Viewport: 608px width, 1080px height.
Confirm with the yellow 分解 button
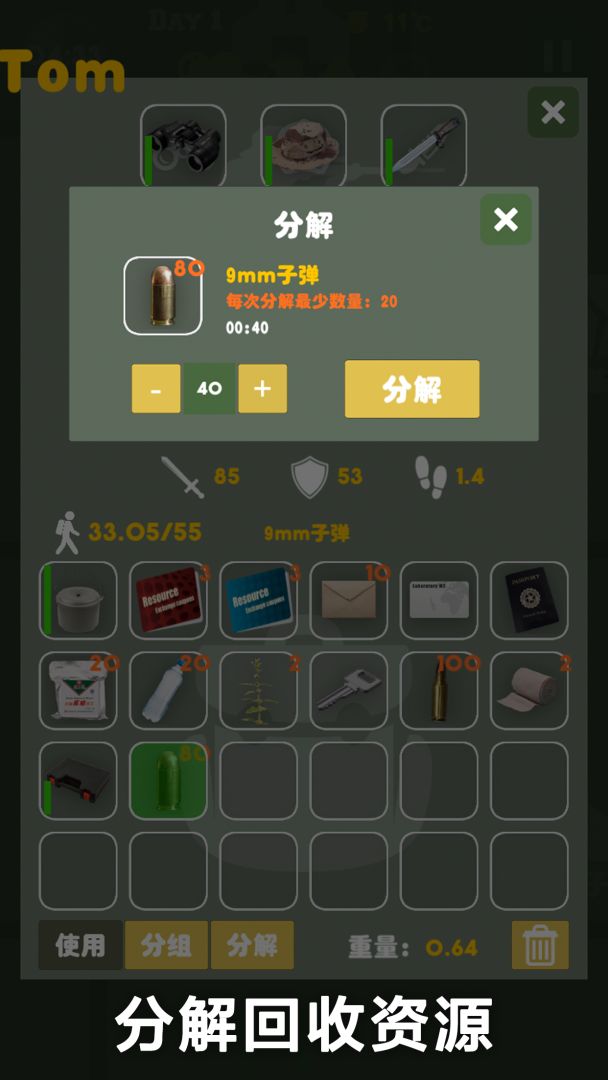pos(412,389)
